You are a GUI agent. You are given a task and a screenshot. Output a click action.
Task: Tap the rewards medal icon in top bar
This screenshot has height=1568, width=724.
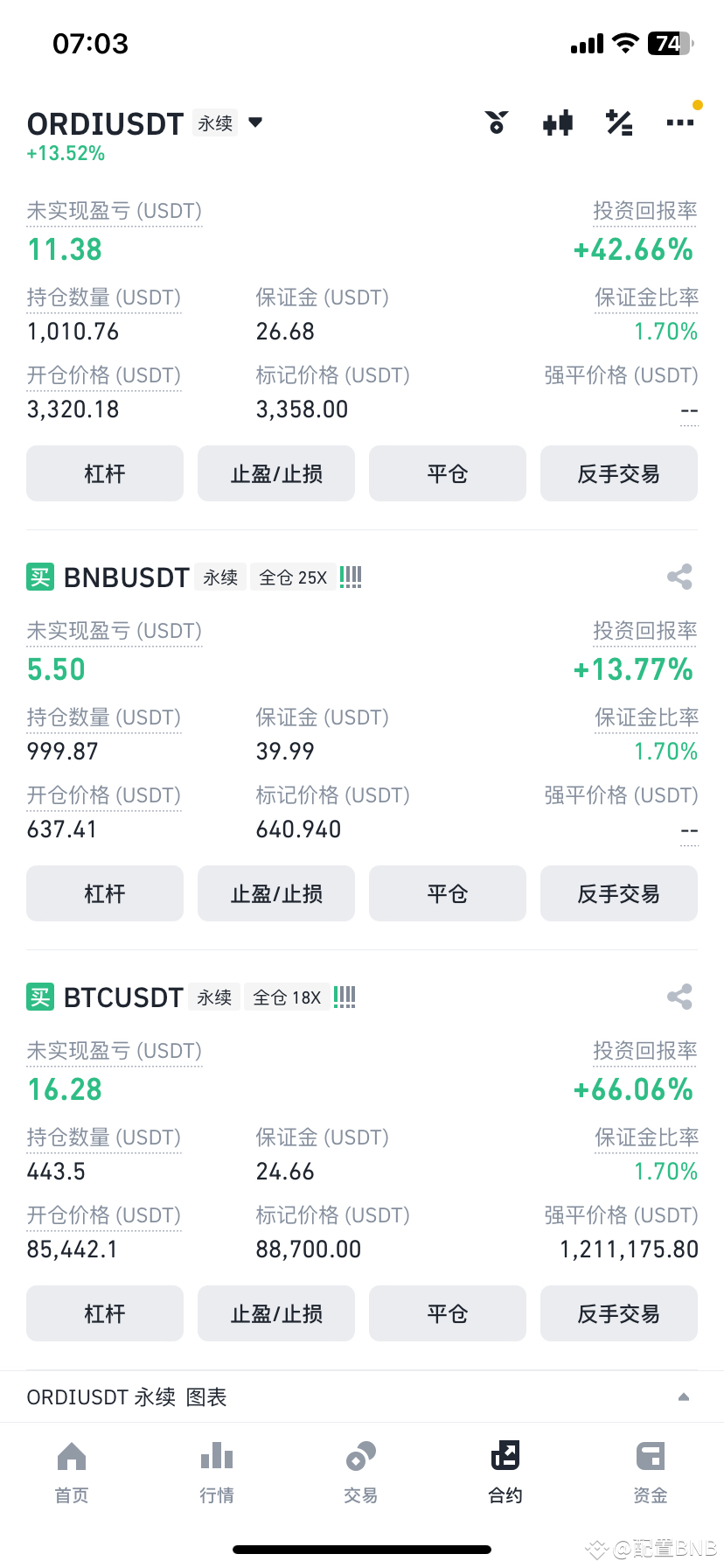497,123
